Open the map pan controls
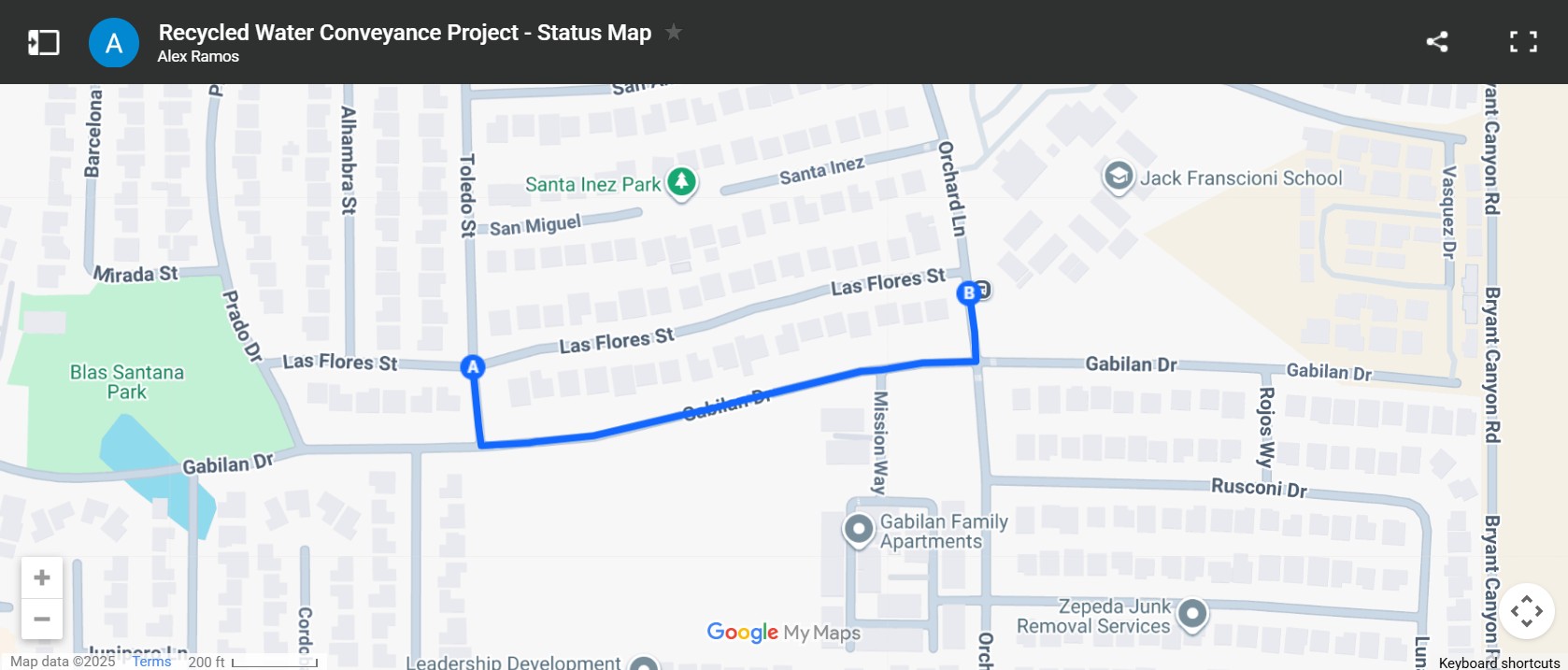The image size is (1568, 670). pyautogui.click(x=1527, y=611)
